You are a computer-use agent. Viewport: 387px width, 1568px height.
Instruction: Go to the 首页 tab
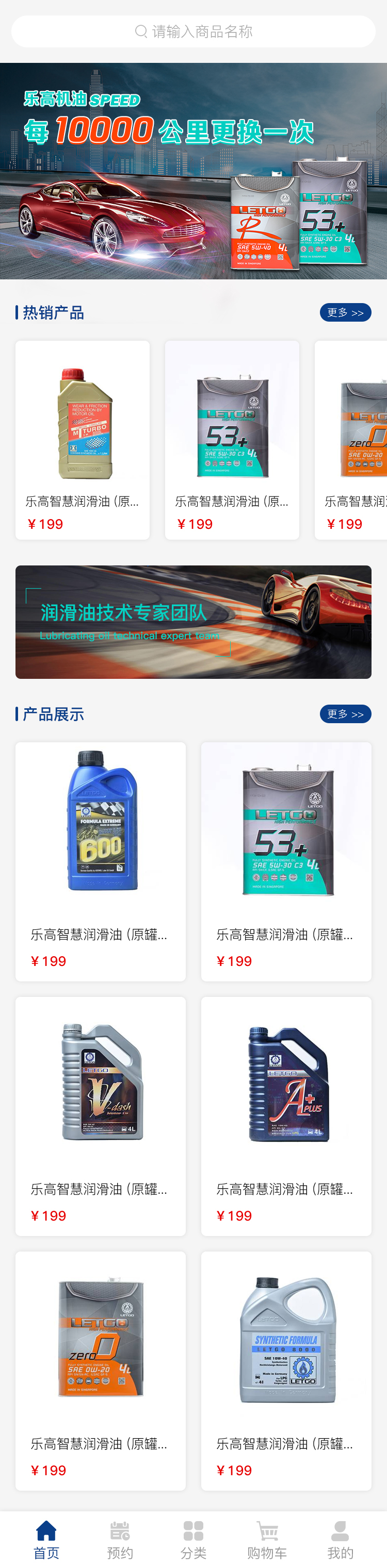click(x=46, y=1539)
